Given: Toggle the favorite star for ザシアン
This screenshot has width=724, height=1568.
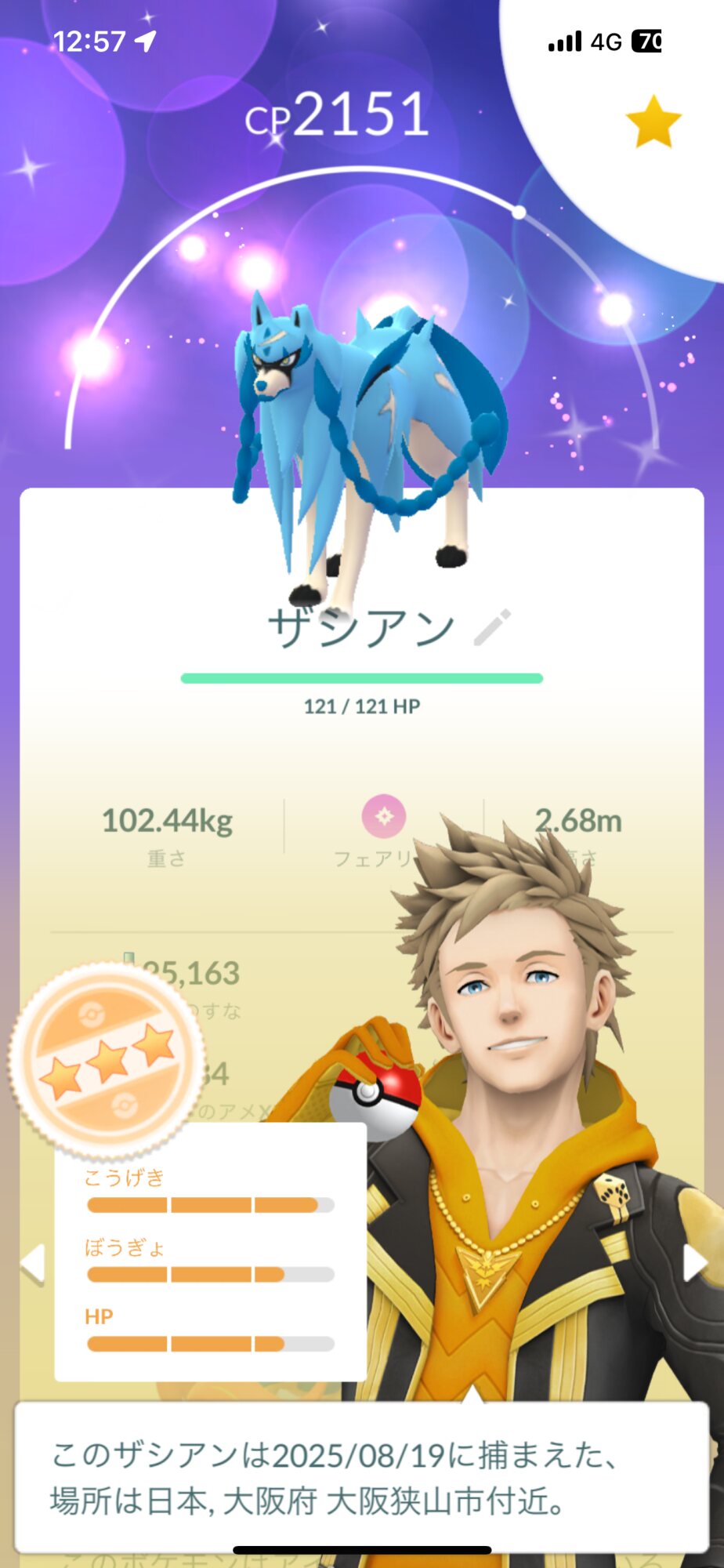Looking at the screenshot, I should 653,122.
